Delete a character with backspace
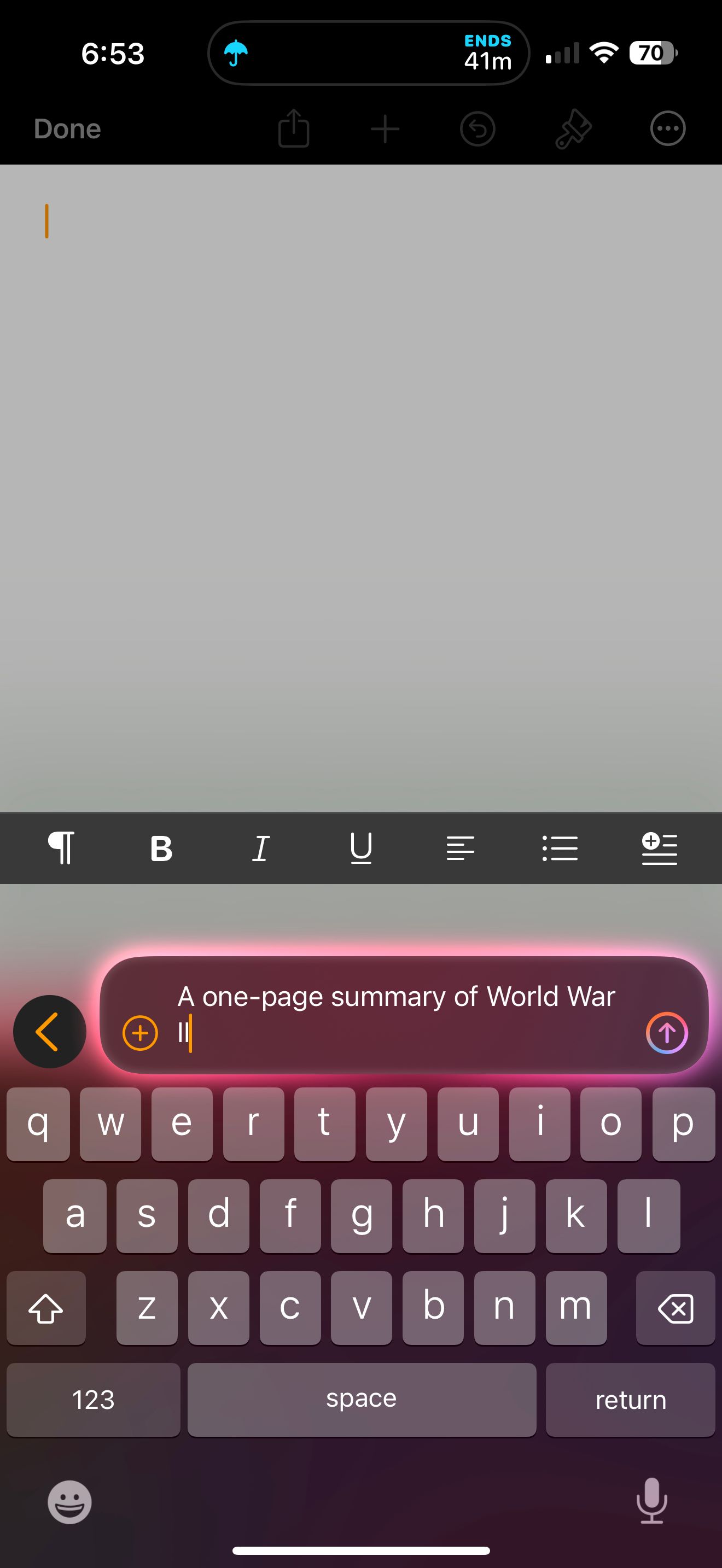722x1568 pixels. tap(675, 1307)
